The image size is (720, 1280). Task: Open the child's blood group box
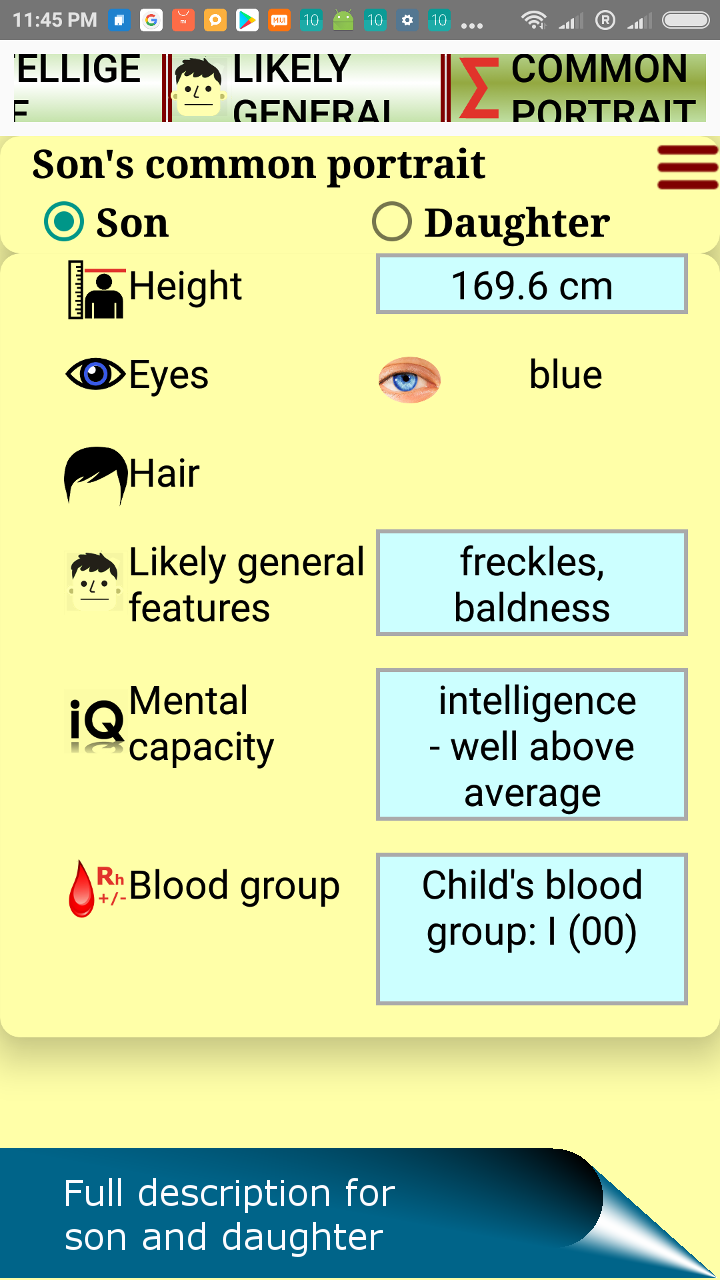531,928
